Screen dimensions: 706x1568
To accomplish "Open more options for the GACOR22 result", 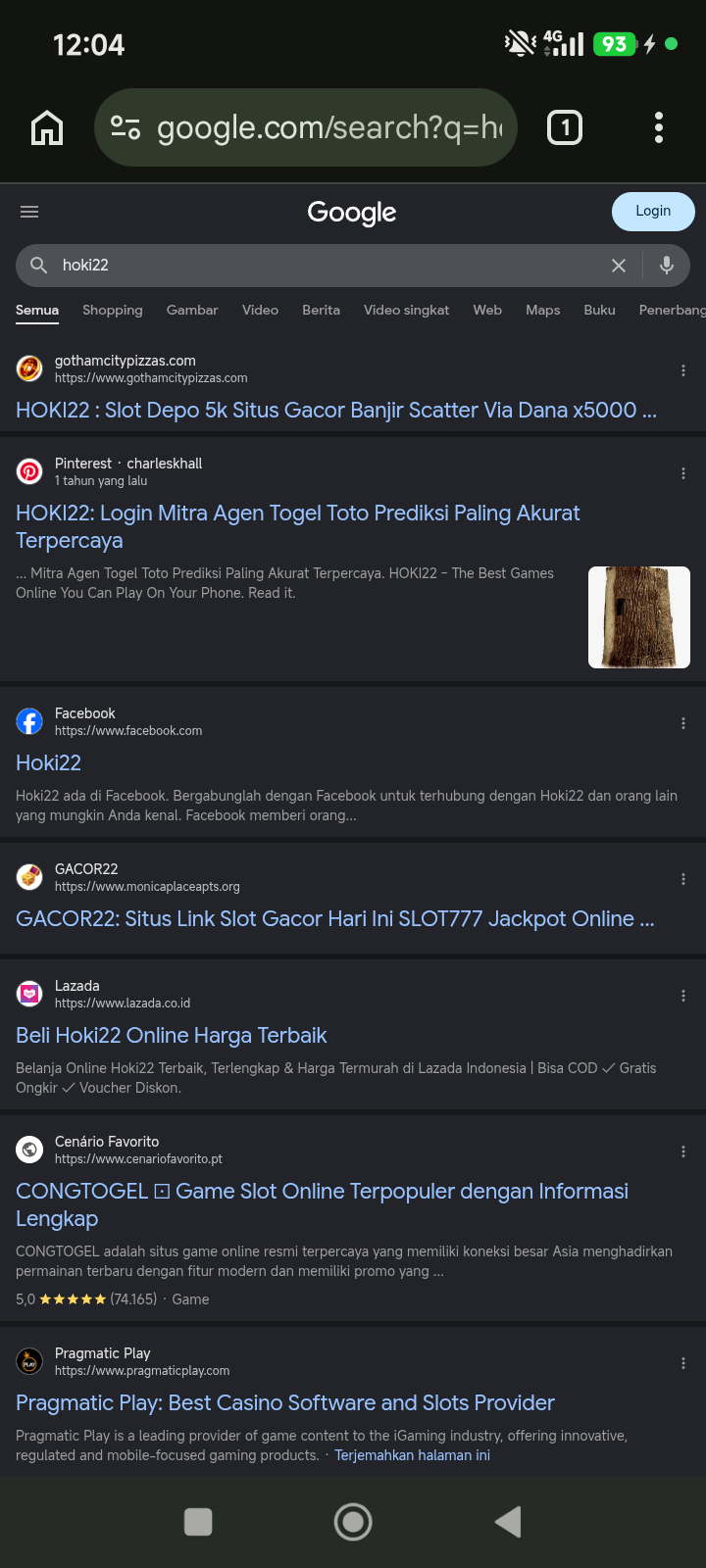I will coord(683,879).
